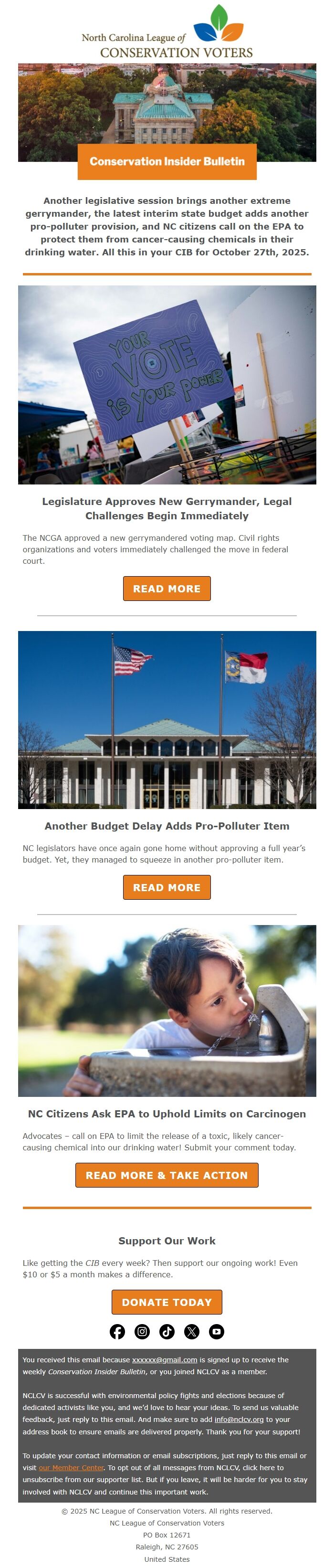Tap the DONATE TODAY button
334x1568 pixels.
[x=167, y=1302]
